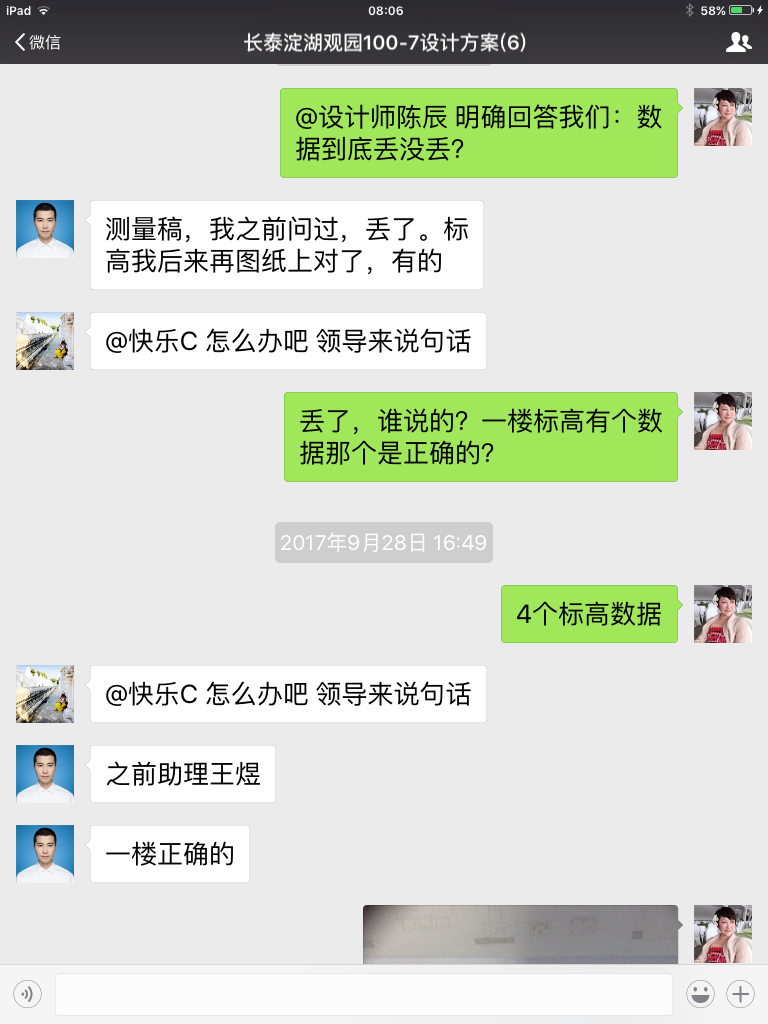Open the plus attachments menu
The height and width of the screenshot is (1024, 768).
[x=740, y=994]
